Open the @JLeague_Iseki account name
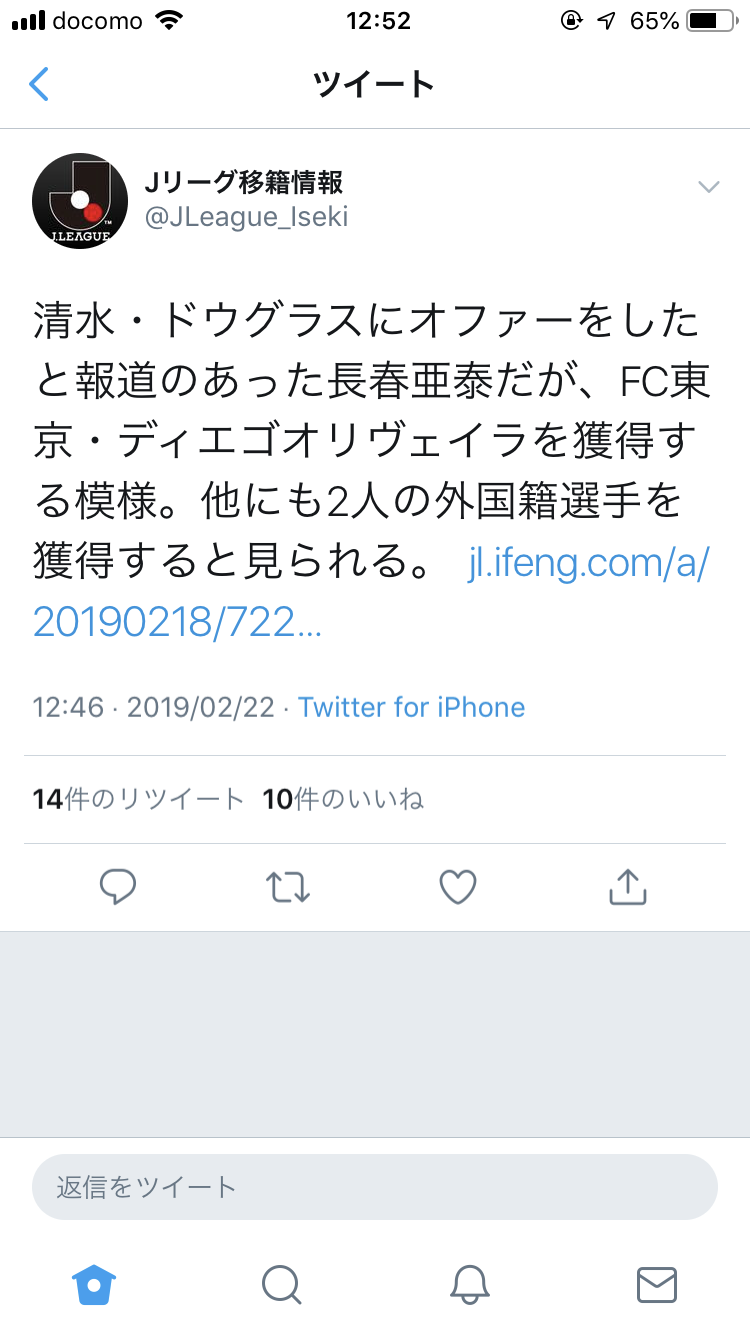The image size is (750, 1334). click(246, 216)
